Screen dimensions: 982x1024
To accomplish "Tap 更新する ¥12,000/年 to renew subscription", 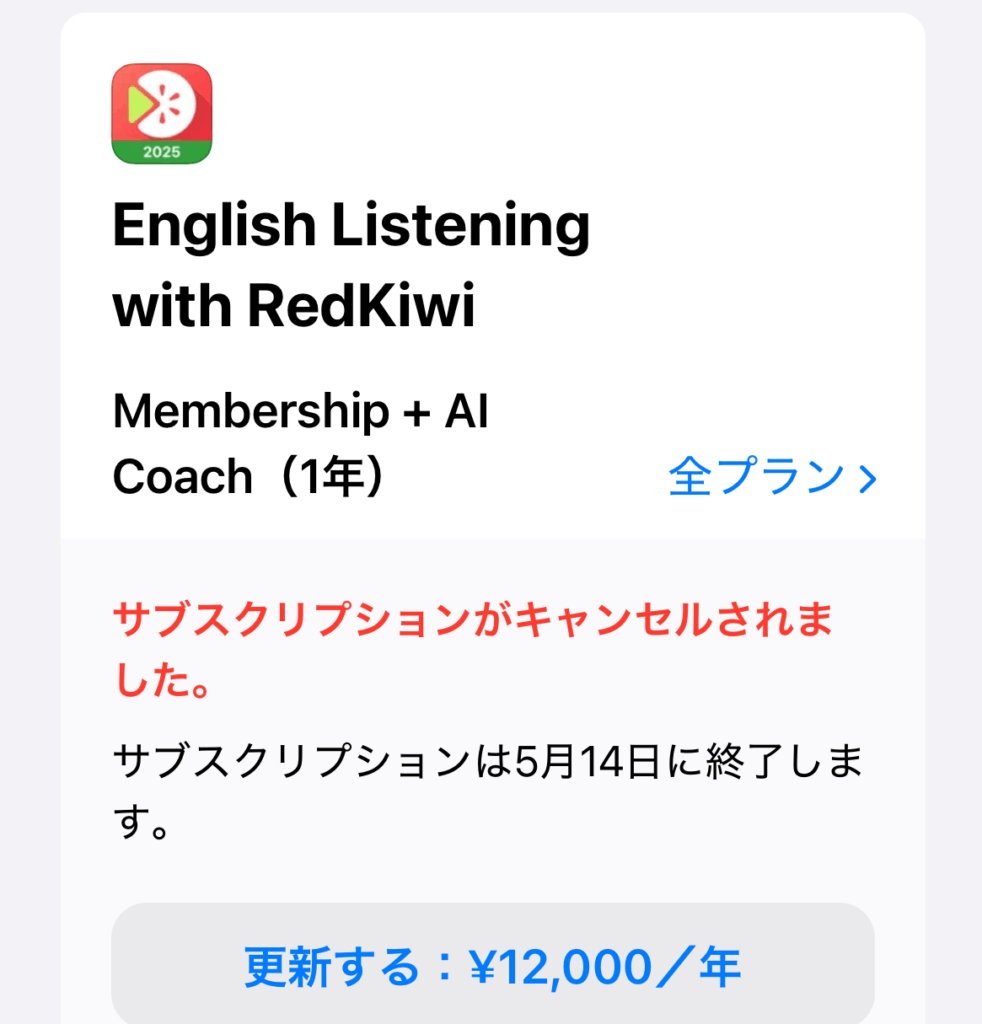I will (492, 967).
